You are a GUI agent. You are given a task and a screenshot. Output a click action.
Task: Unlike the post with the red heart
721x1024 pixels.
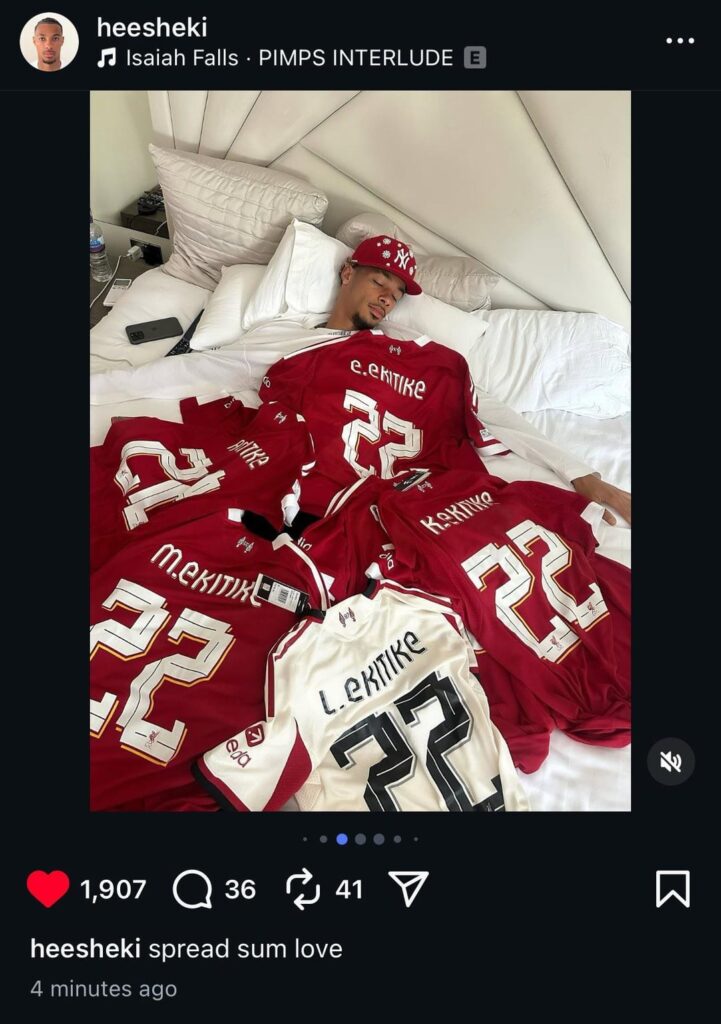[48, 889]
